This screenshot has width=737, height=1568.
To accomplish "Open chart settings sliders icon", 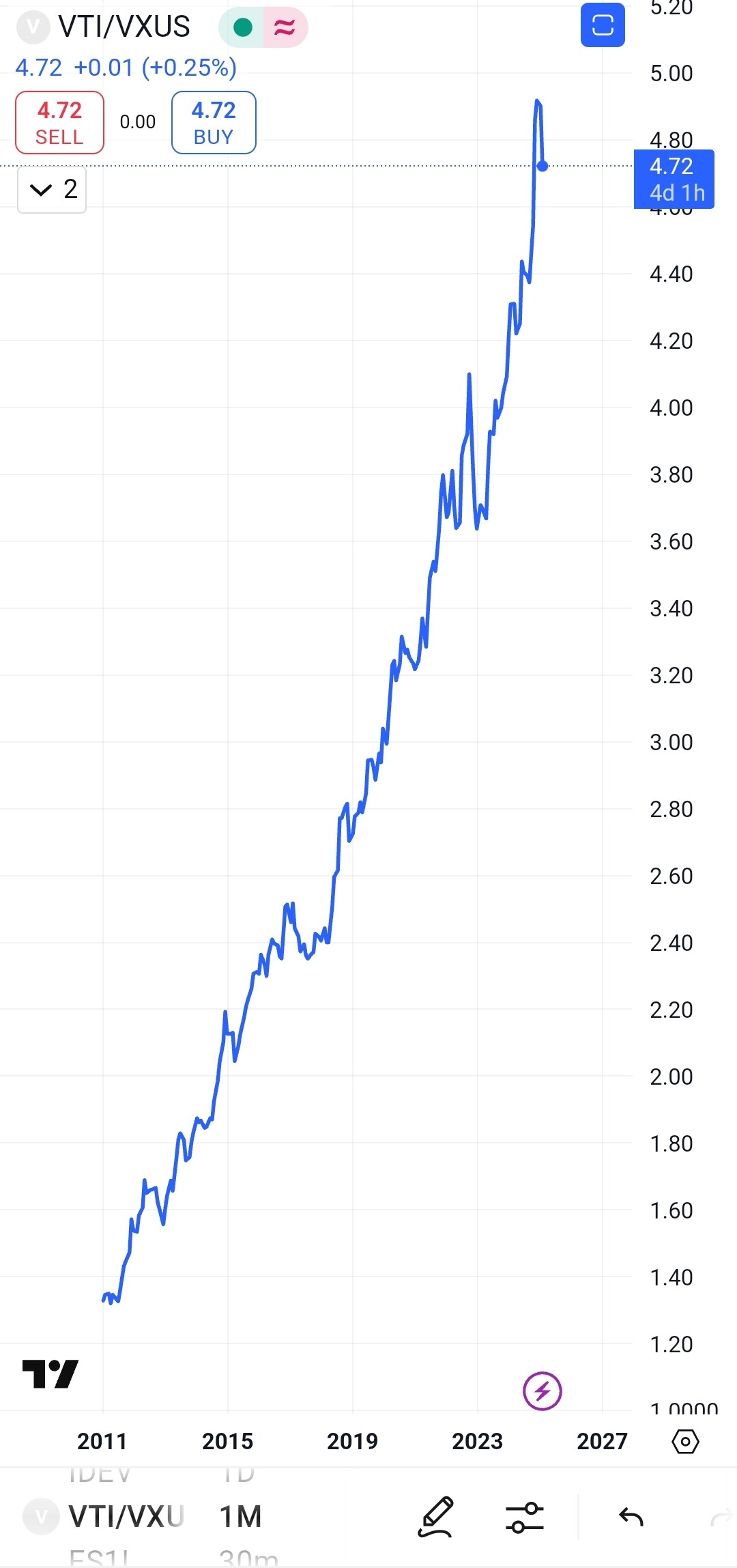I will click(525, 1517).
